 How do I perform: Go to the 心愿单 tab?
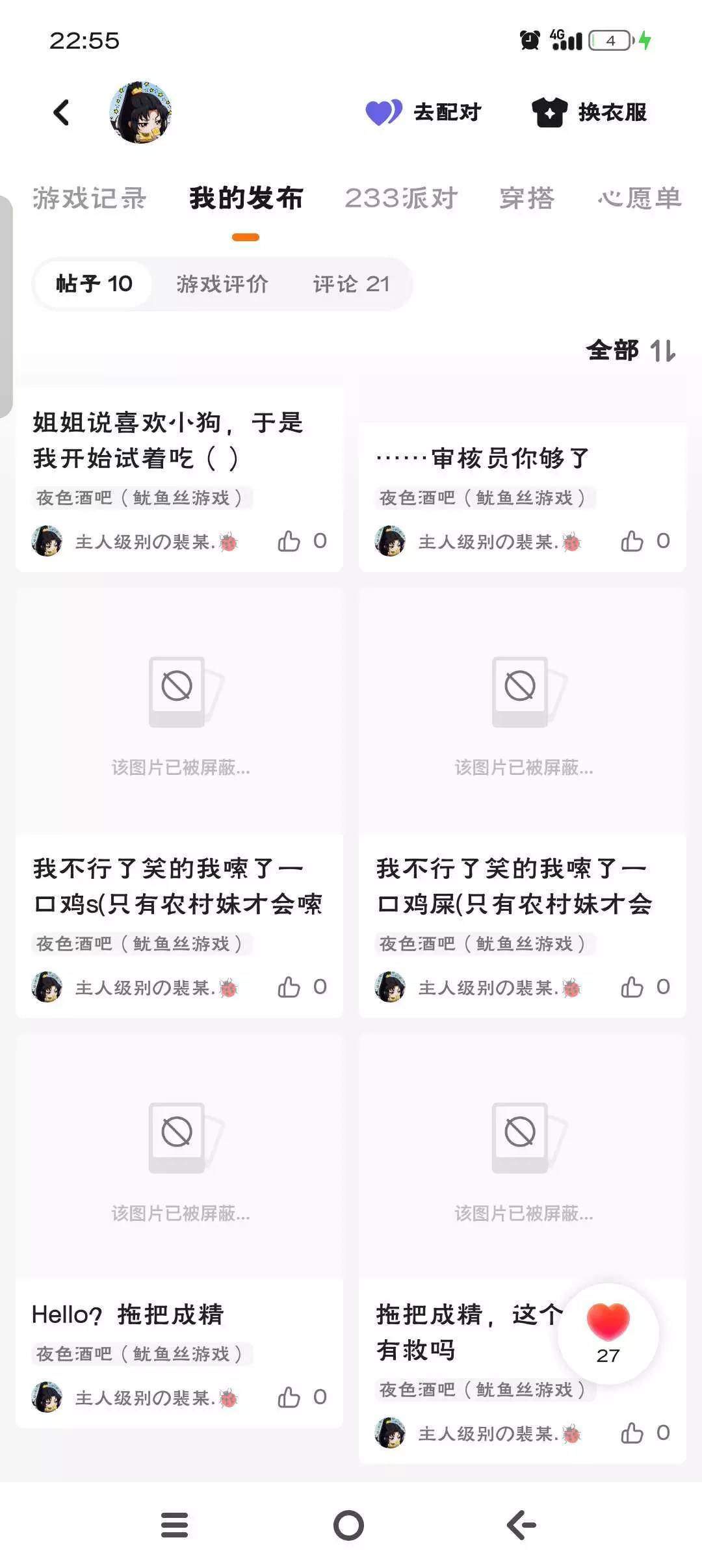[640, 198]
